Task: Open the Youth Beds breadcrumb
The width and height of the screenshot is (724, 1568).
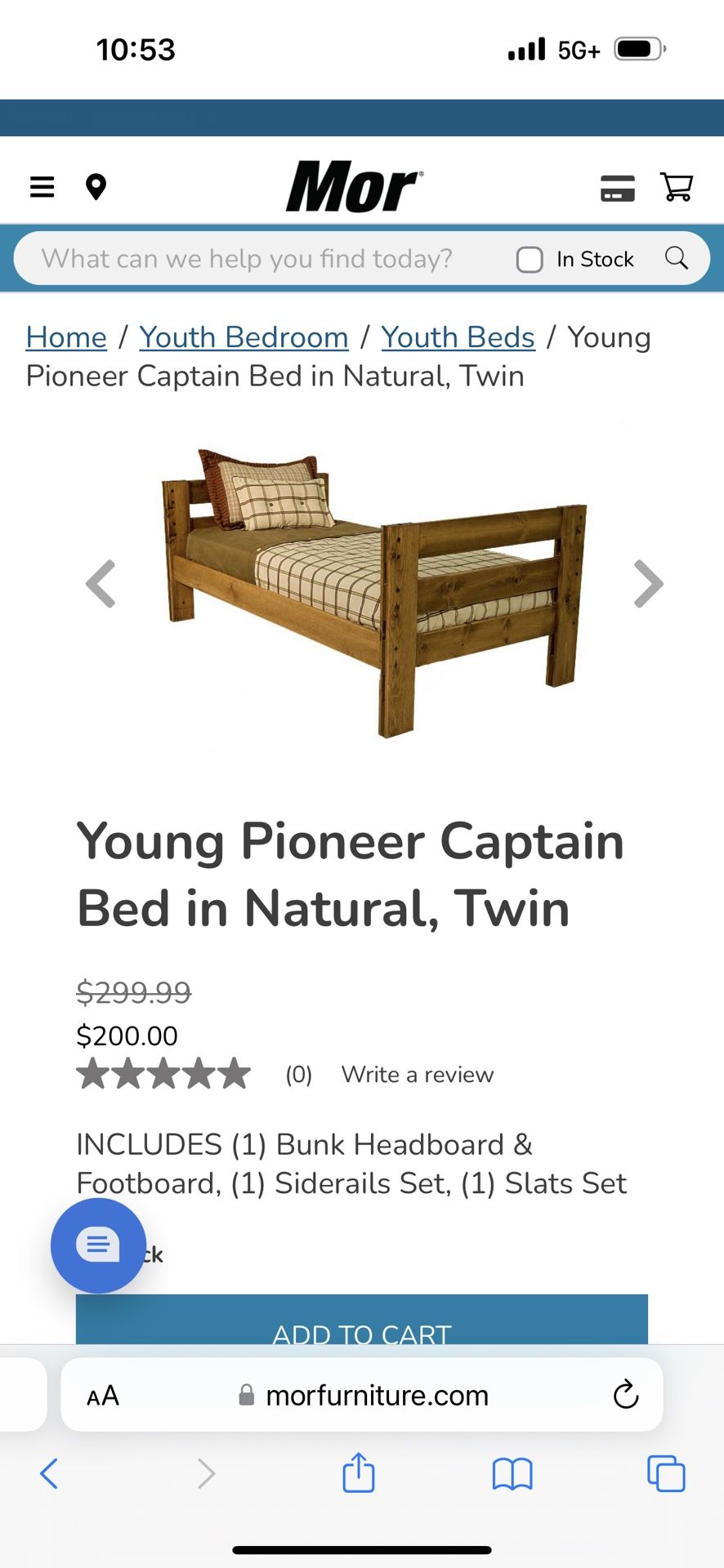Action: pyautogui.click(x=458, y=337)
